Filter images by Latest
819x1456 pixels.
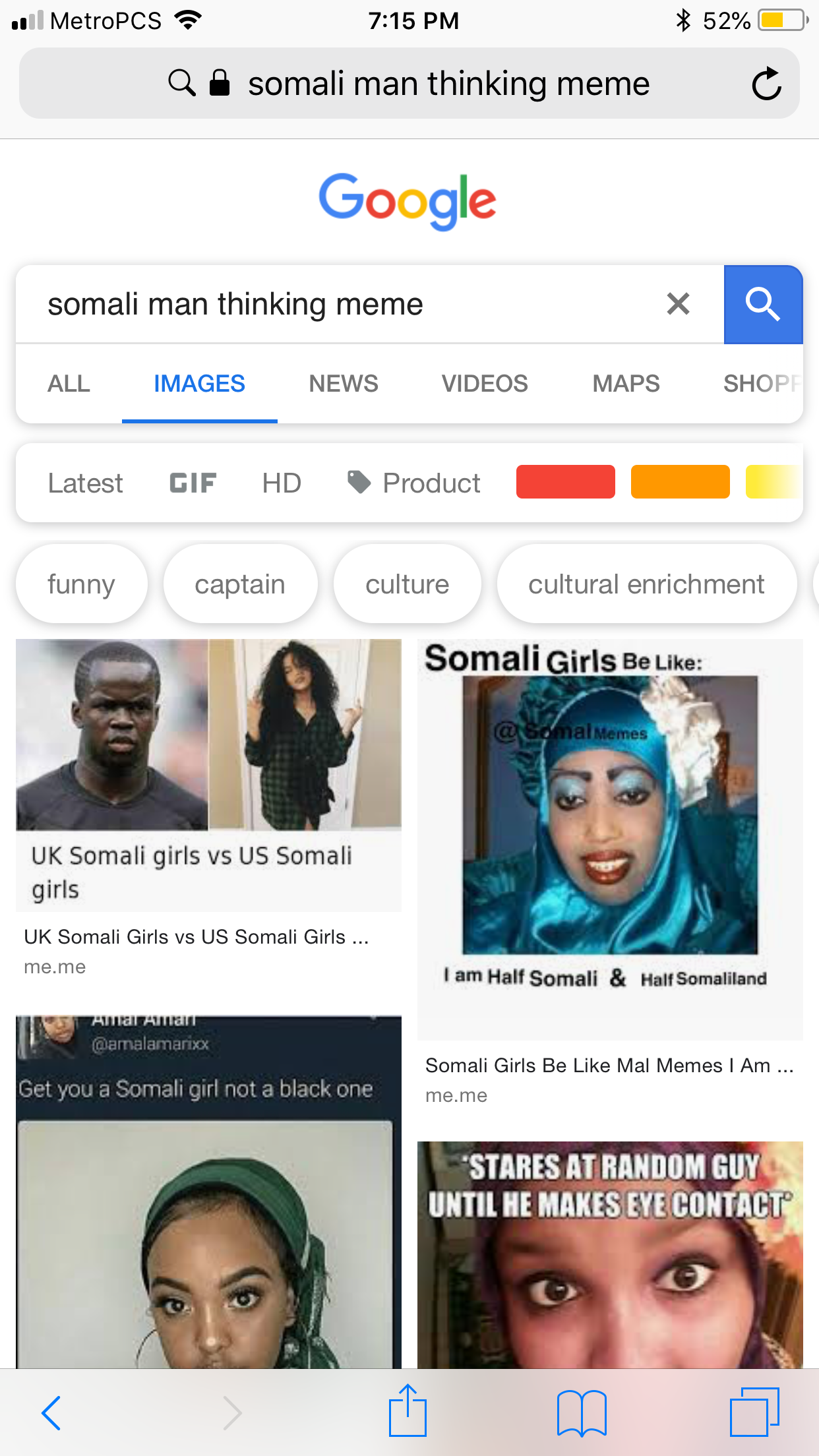point(85,483)
